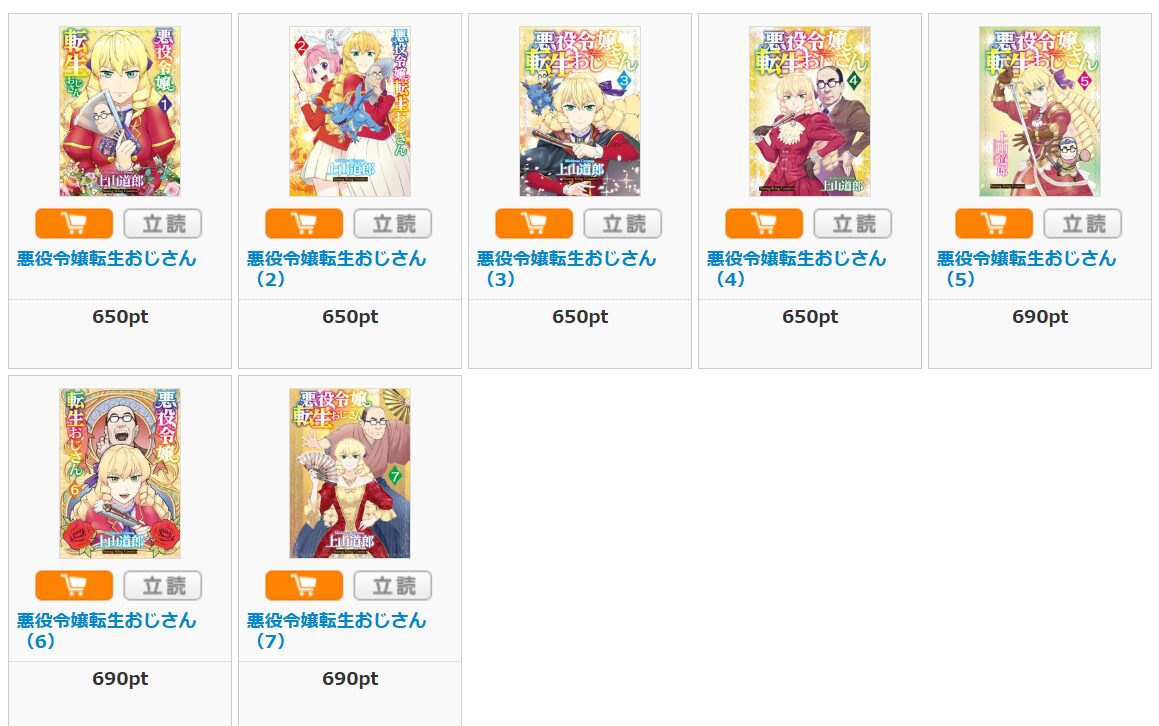
Task: Add volume 3 to the cart
Action: (534, 223)
